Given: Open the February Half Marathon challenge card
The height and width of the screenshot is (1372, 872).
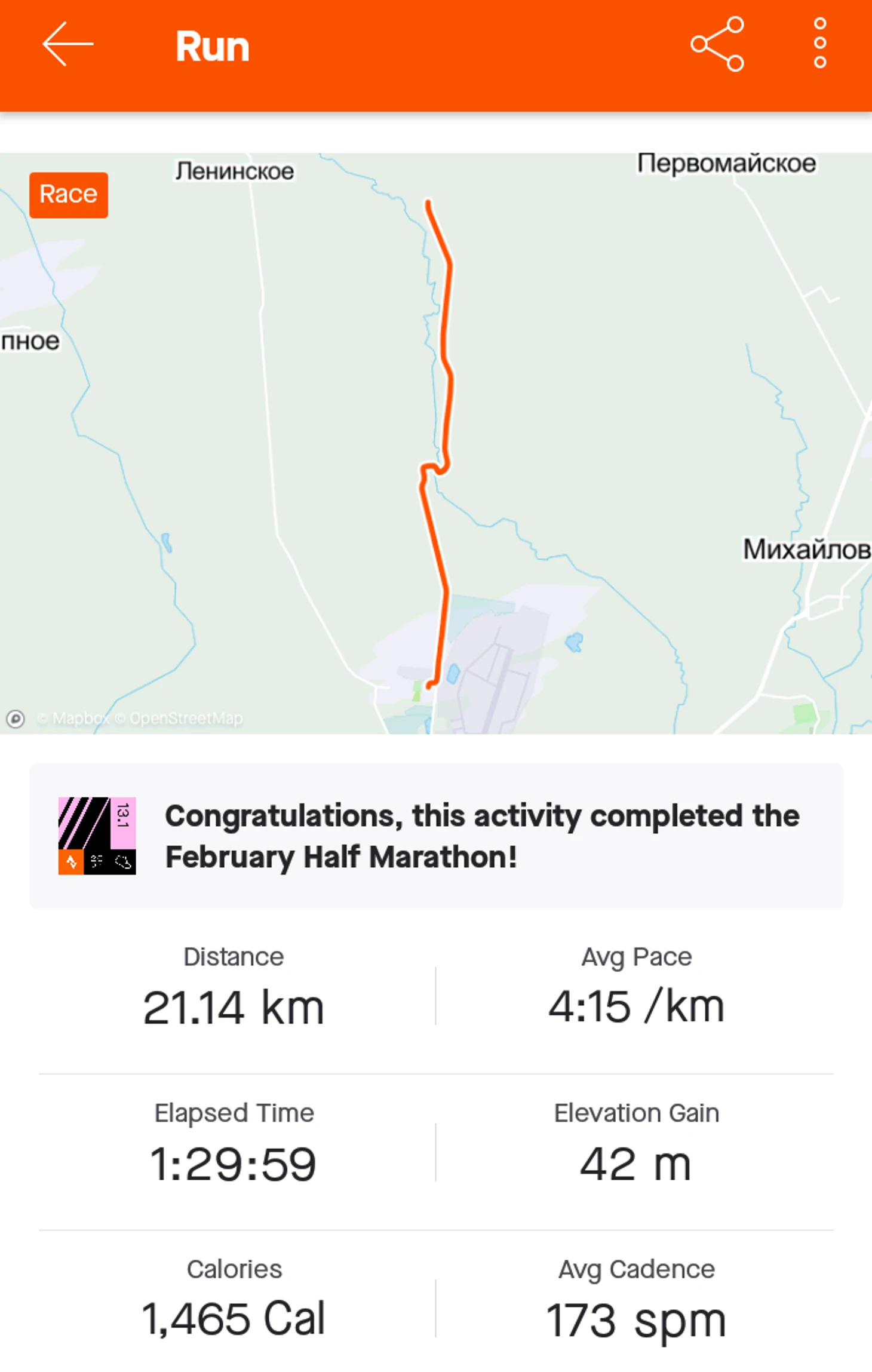Looking at the screenshot, I should [436, 836].
